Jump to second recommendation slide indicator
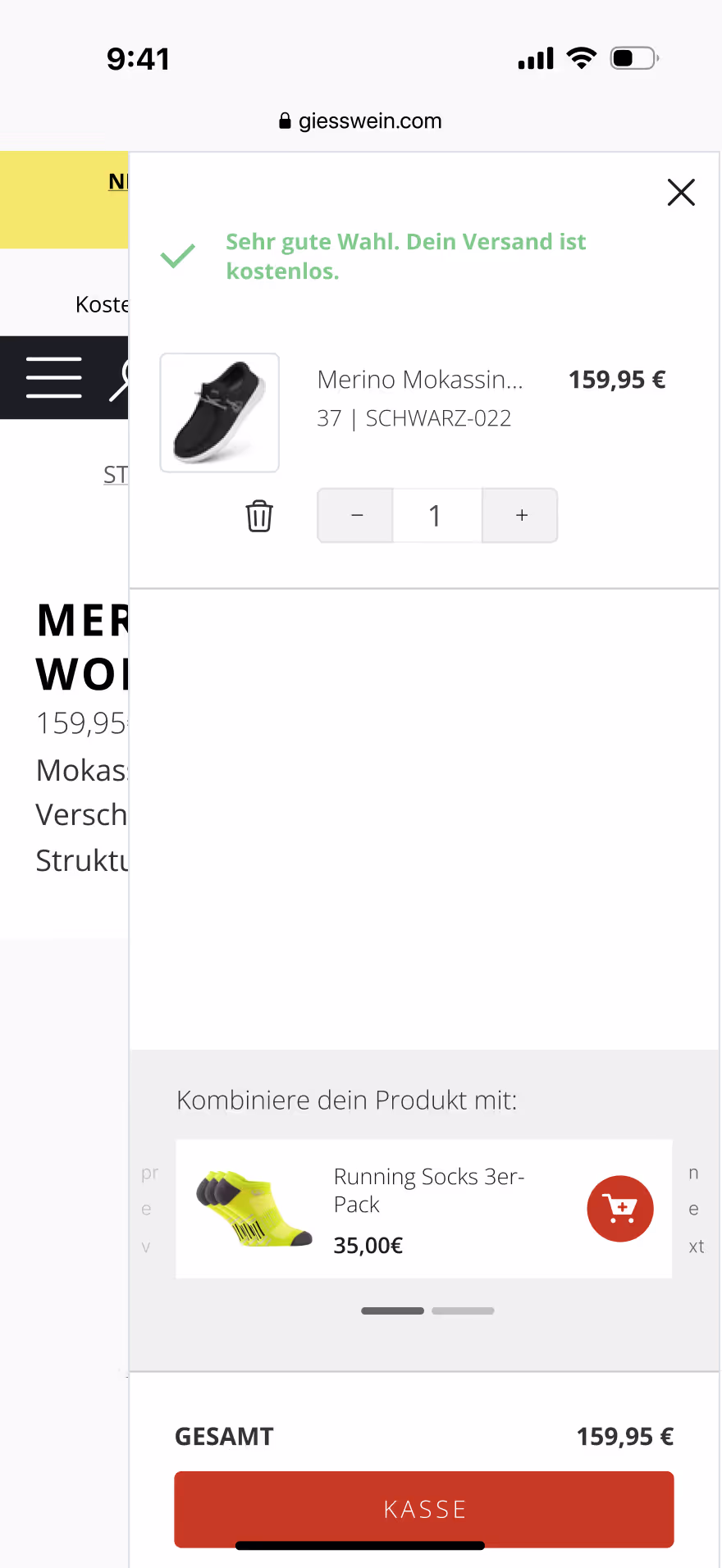 [463, 1310]
